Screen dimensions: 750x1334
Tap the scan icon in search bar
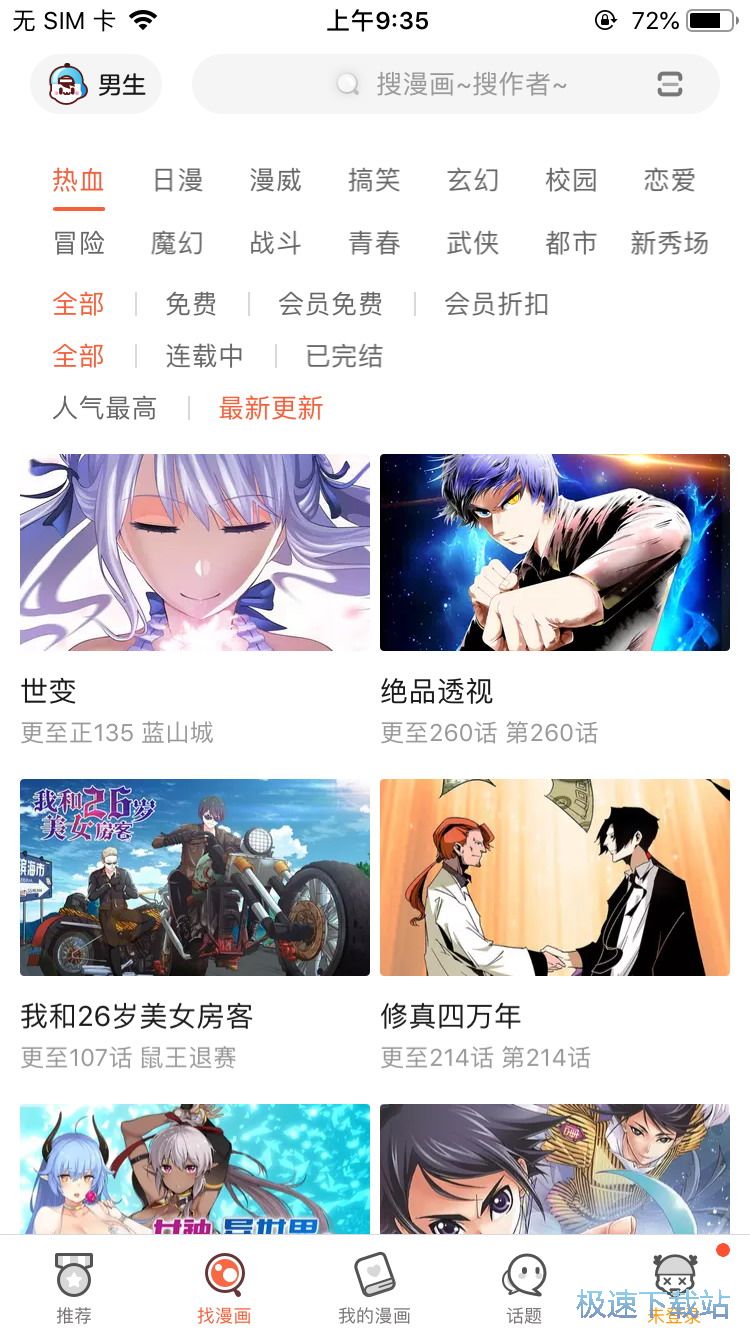669,85
